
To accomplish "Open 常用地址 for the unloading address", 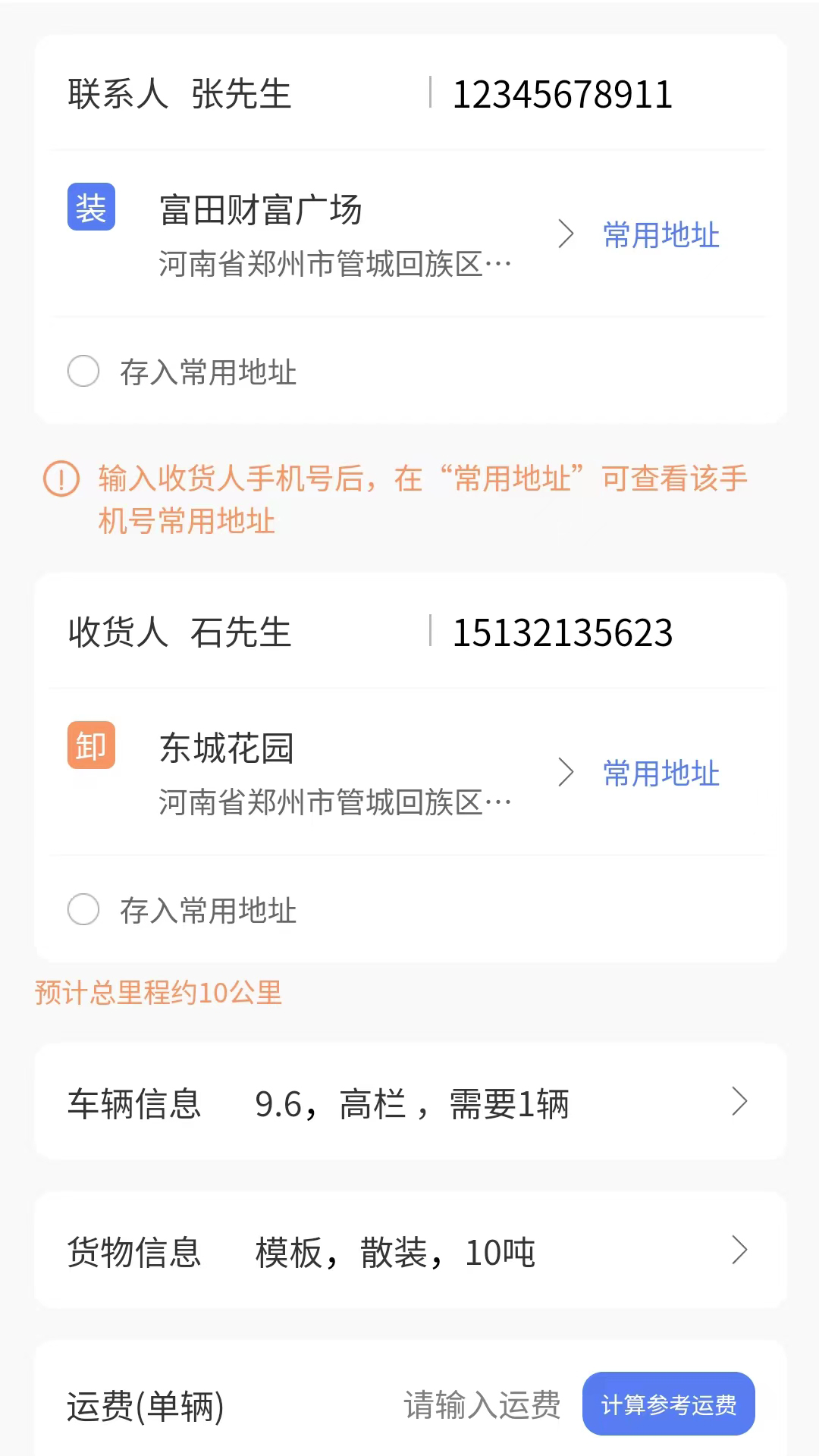I will 660,773.
